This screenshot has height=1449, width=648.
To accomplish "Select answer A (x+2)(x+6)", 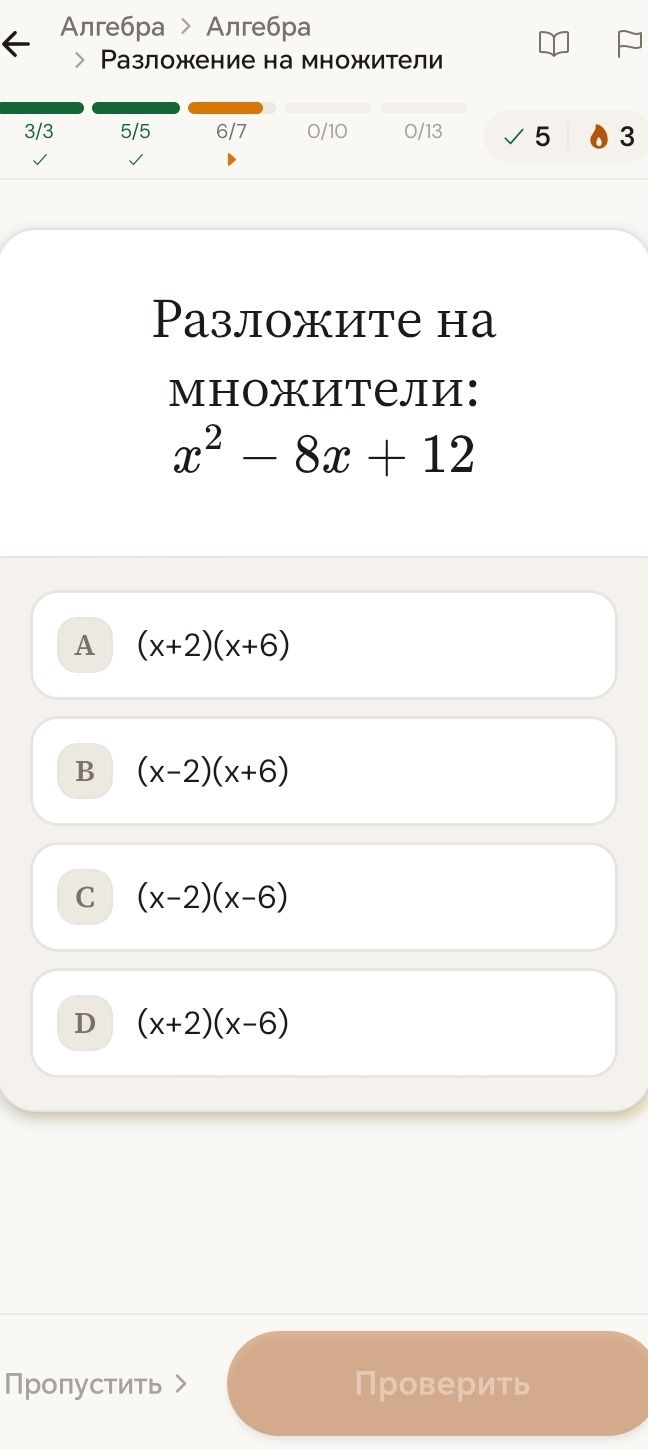I will tap(324, 645).
